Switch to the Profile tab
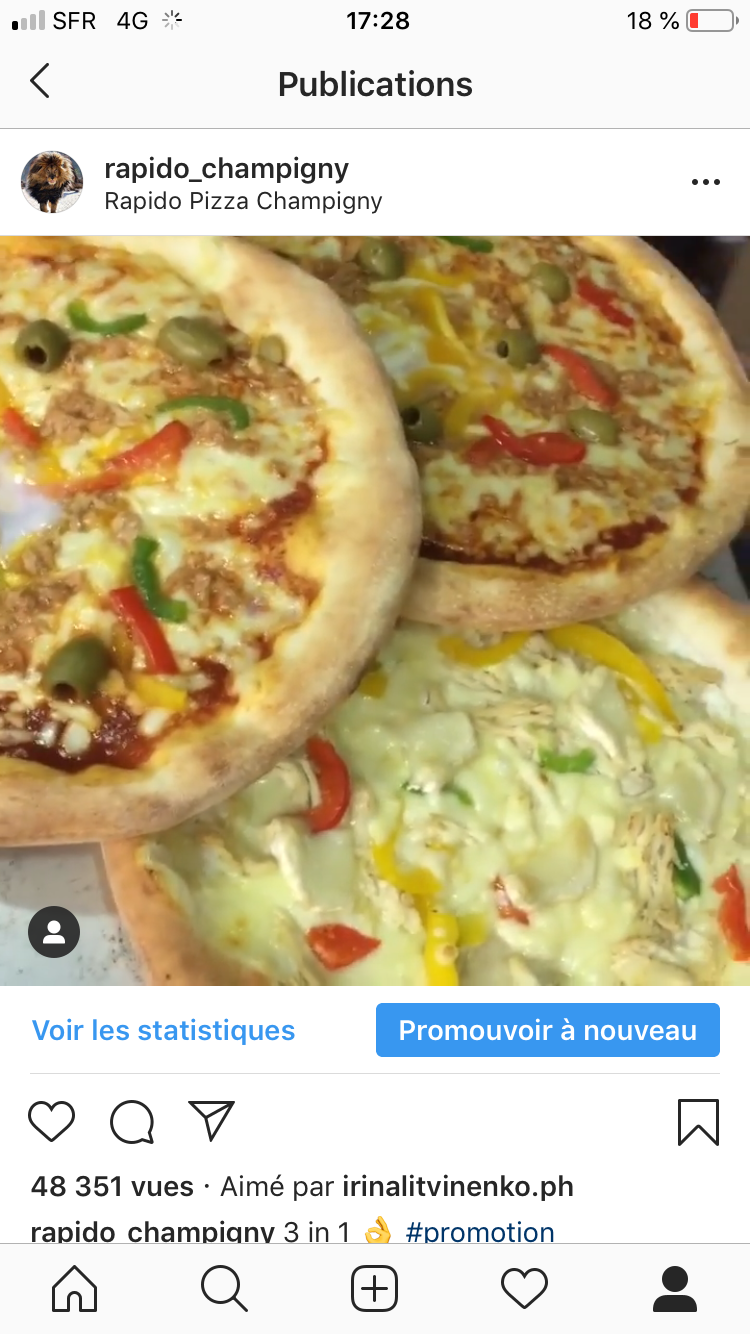Screen dimensions: 750x1334 click(675, 1288)
